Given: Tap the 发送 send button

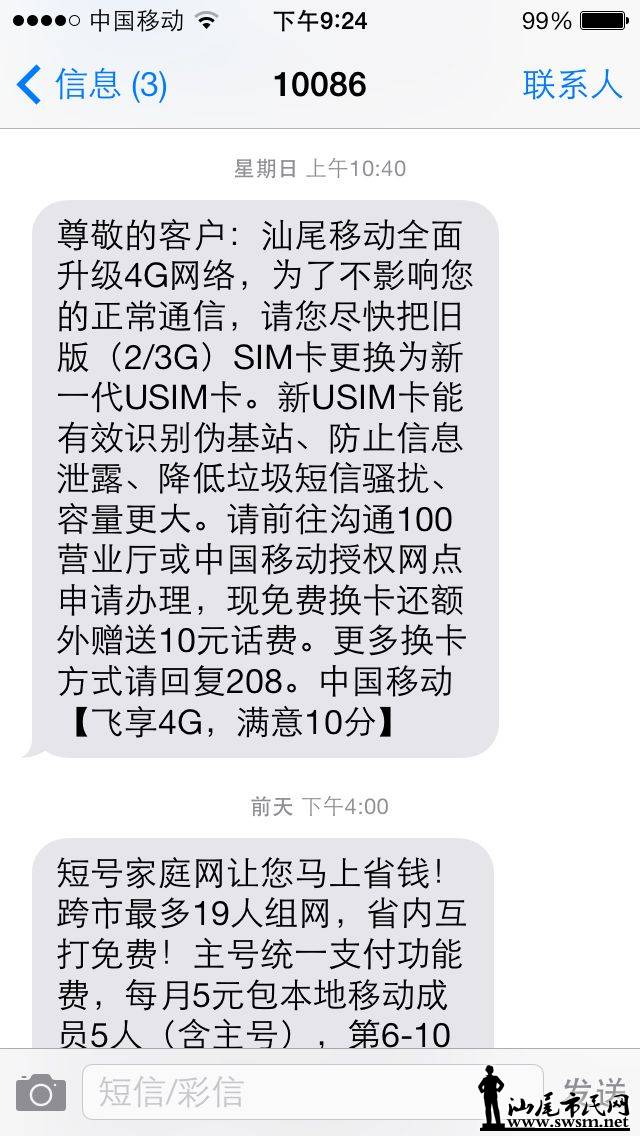Looking at the screenshot, I should [592, 1090].
